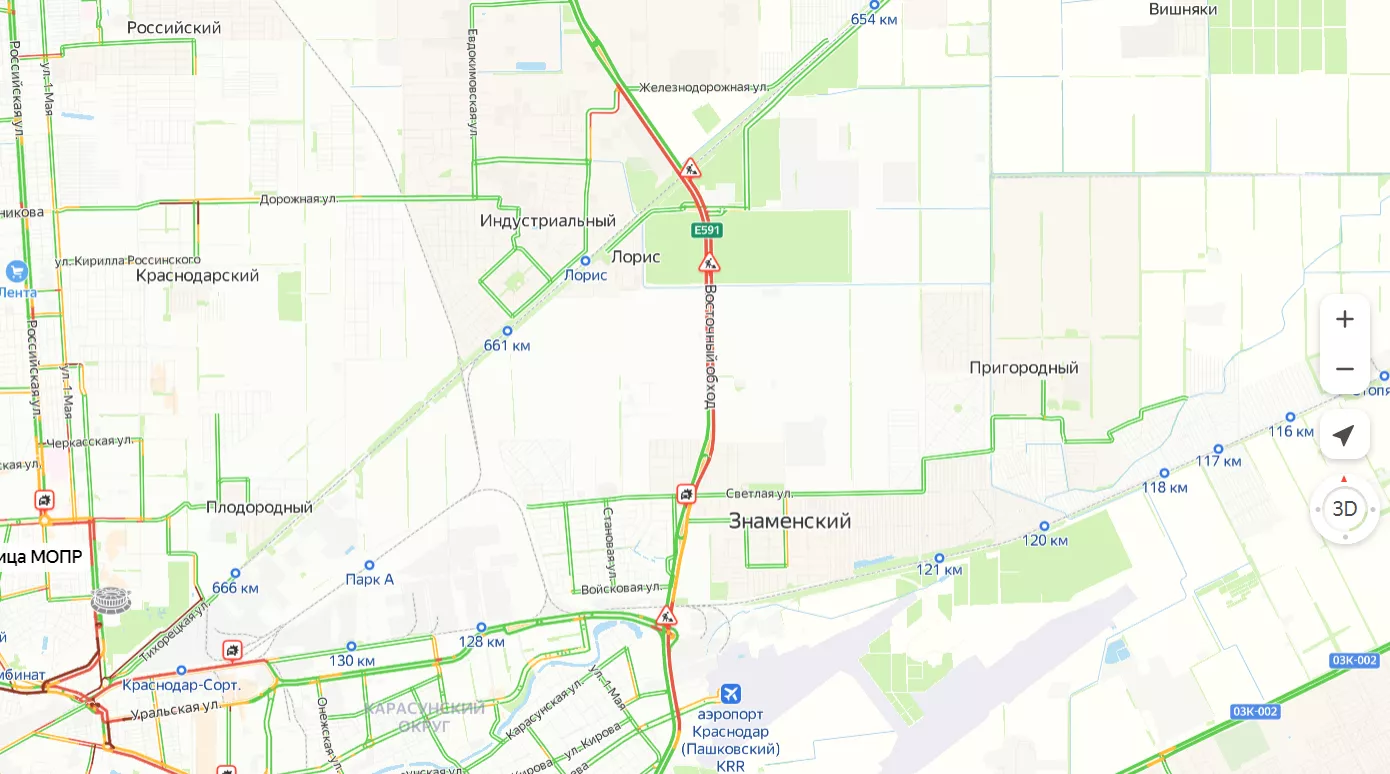Viewport: 1390px width, 774px height.
Task: Open the Лента store marker
Action: 15,271
